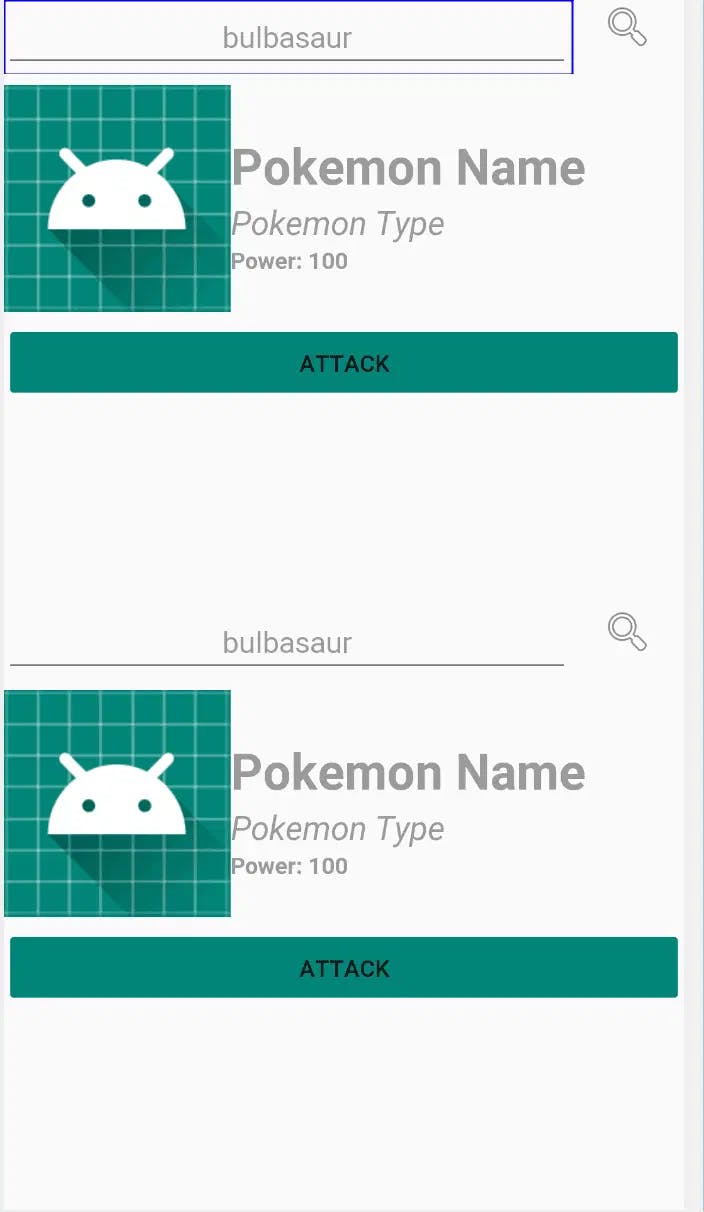Hit ATTACK on the first Pokemon card
The height and width of the screenshot is (1212, 704).
[x=344, y=363]
